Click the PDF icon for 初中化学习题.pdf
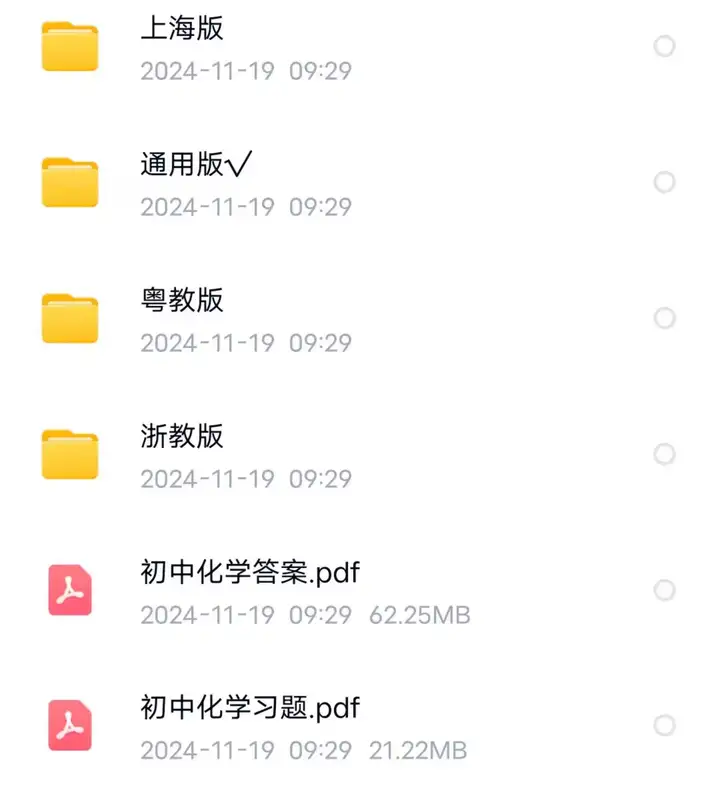The width and height of the screenshot is (720, 792). point(67,726)
